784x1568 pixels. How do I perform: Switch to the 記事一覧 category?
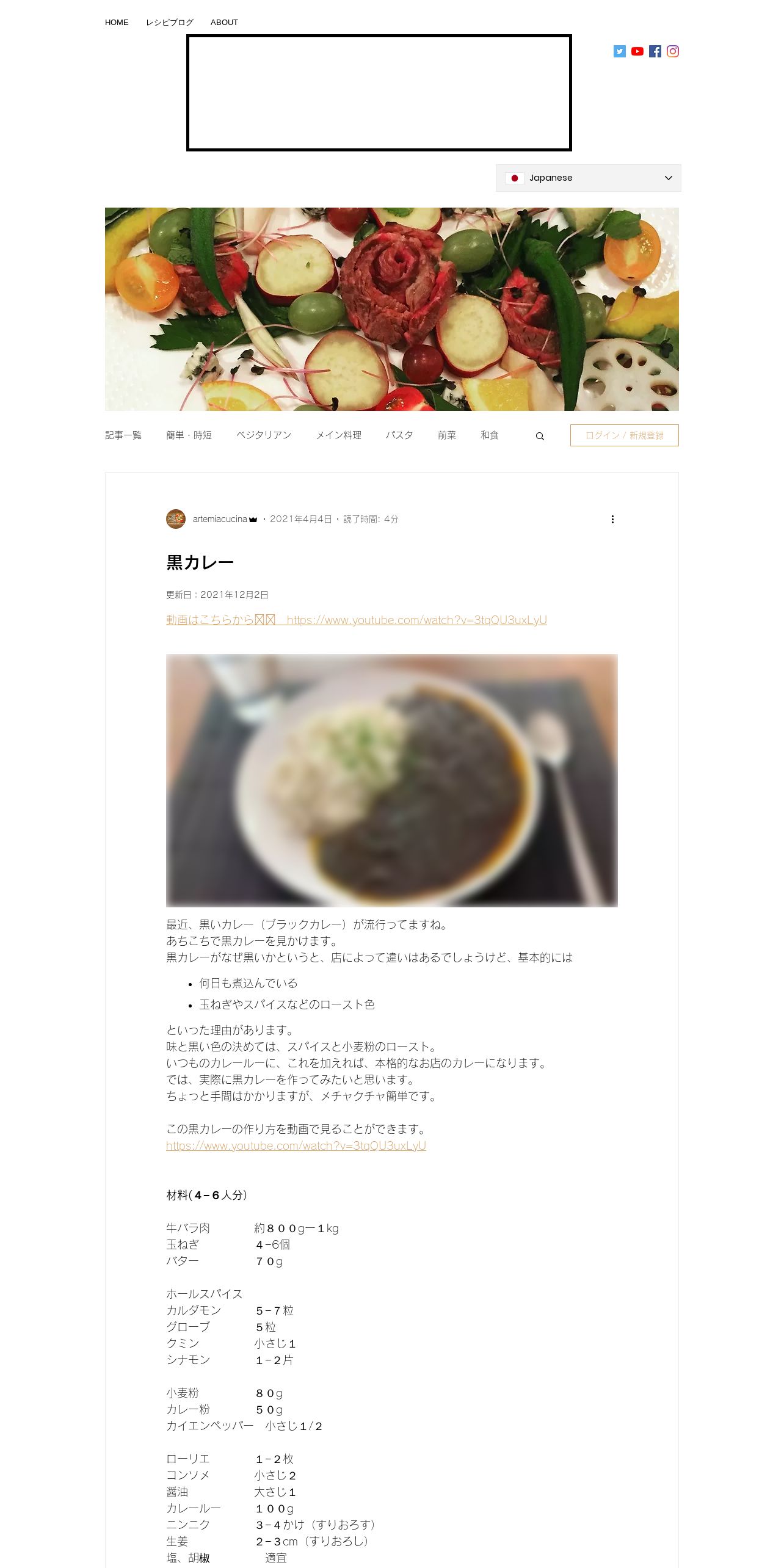123,435
